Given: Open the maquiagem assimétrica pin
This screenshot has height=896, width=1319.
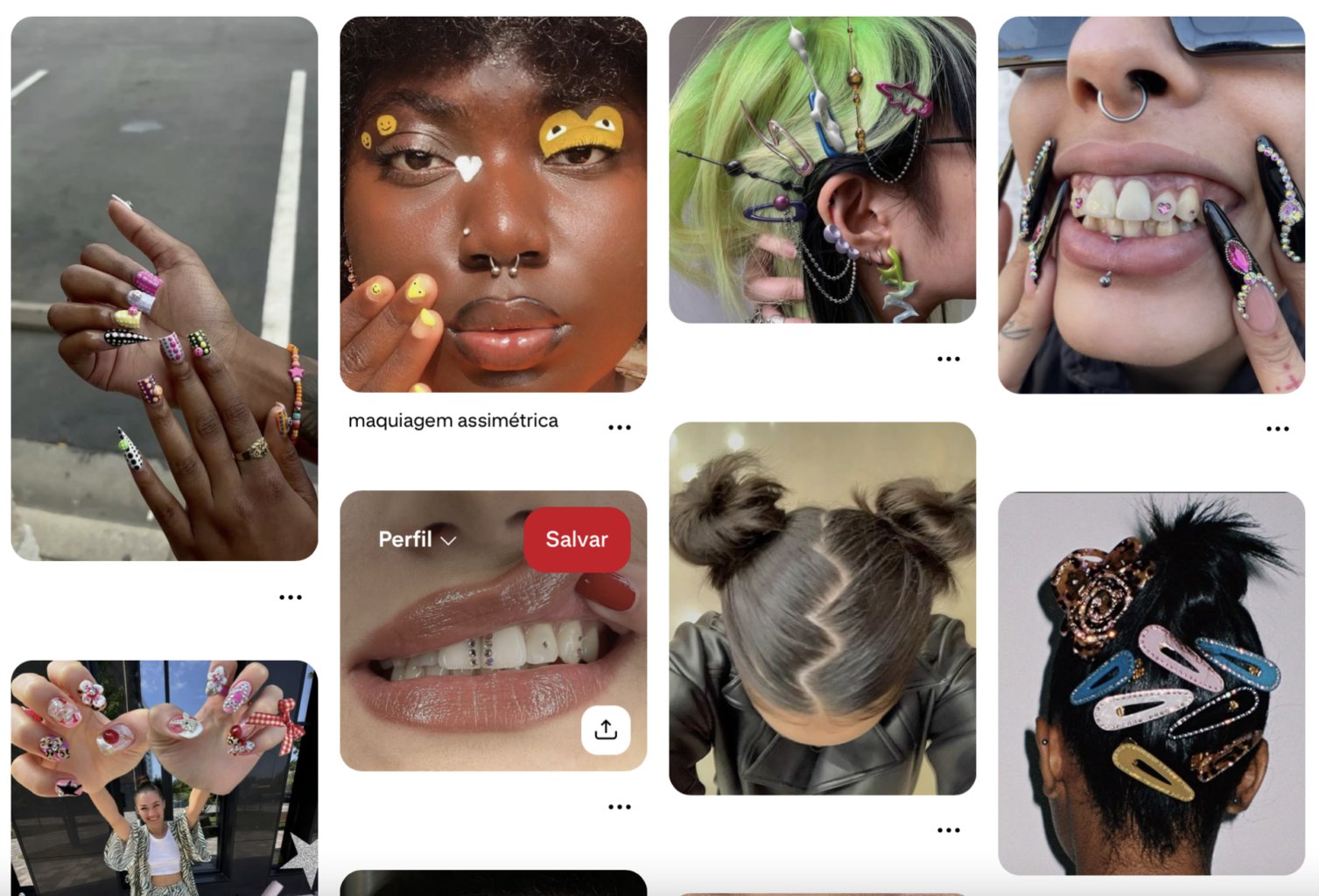Looking at the screenshot, I should point(493,204).
